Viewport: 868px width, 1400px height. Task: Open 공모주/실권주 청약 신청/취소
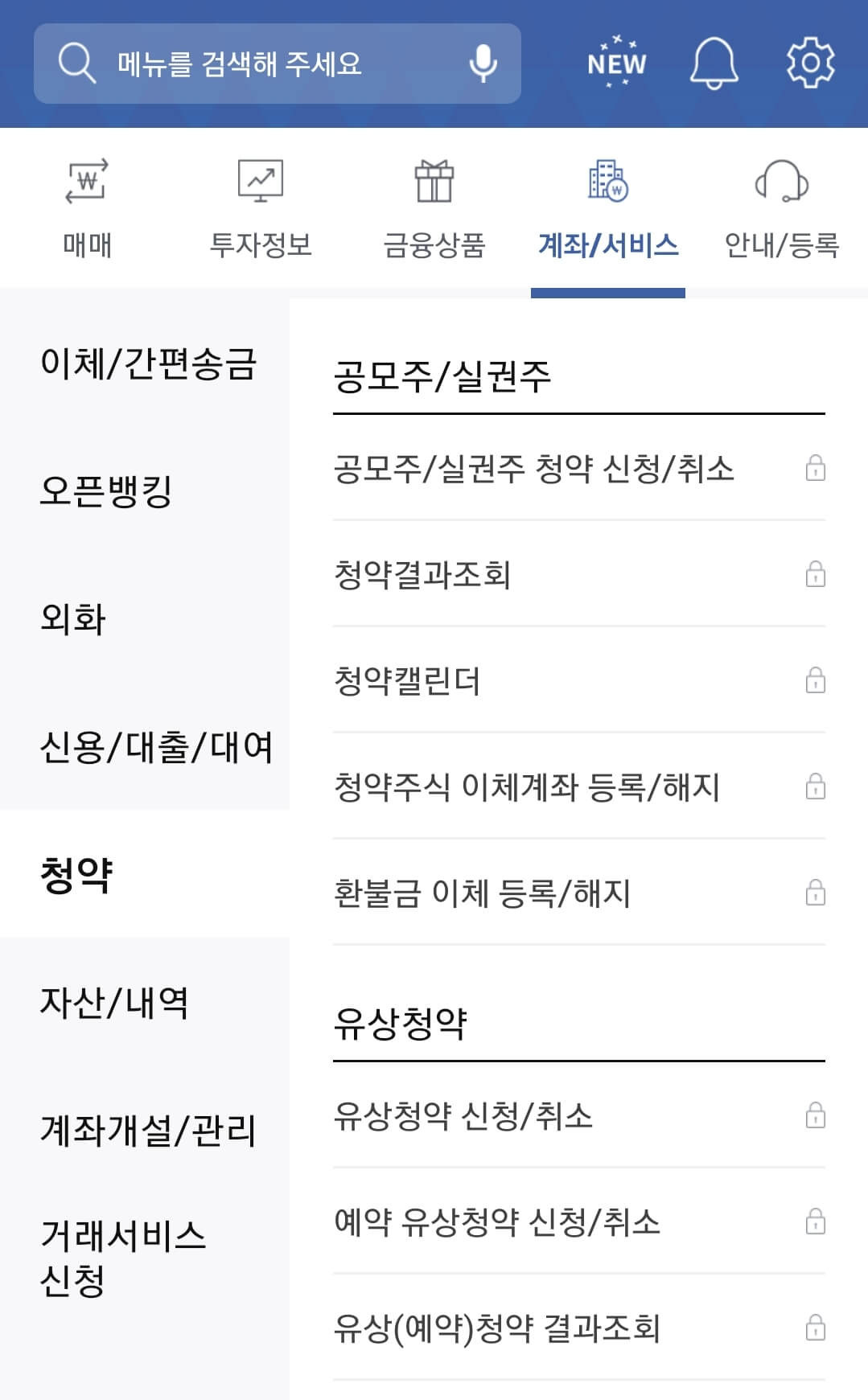[x=579, y=468]
